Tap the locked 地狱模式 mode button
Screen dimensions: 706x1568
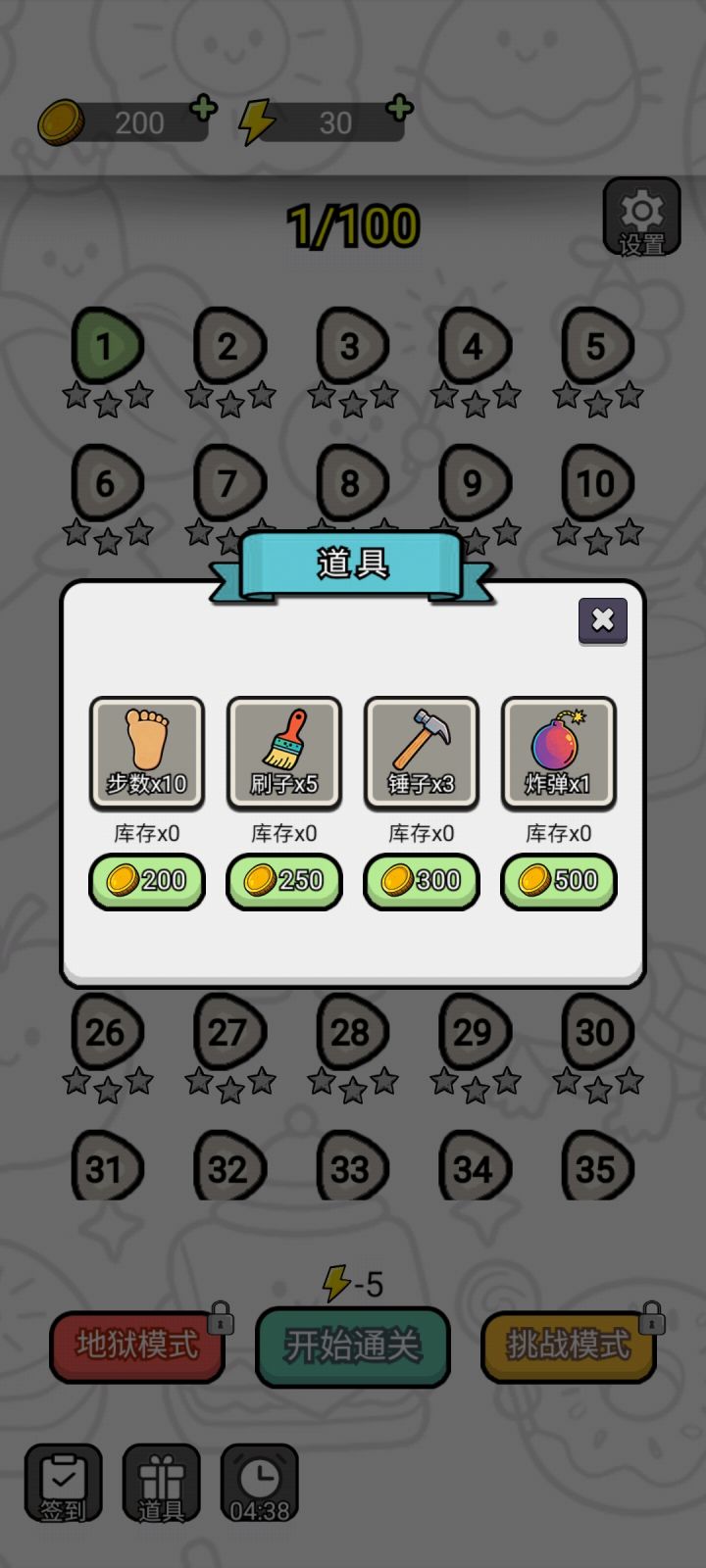coord(136,1347)
